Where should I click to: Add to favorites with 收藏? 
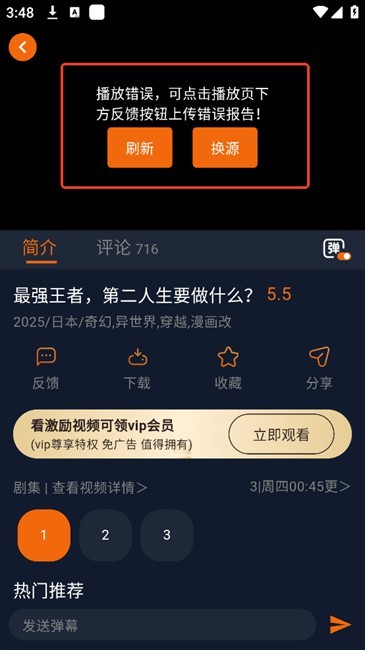pos(228,368)
